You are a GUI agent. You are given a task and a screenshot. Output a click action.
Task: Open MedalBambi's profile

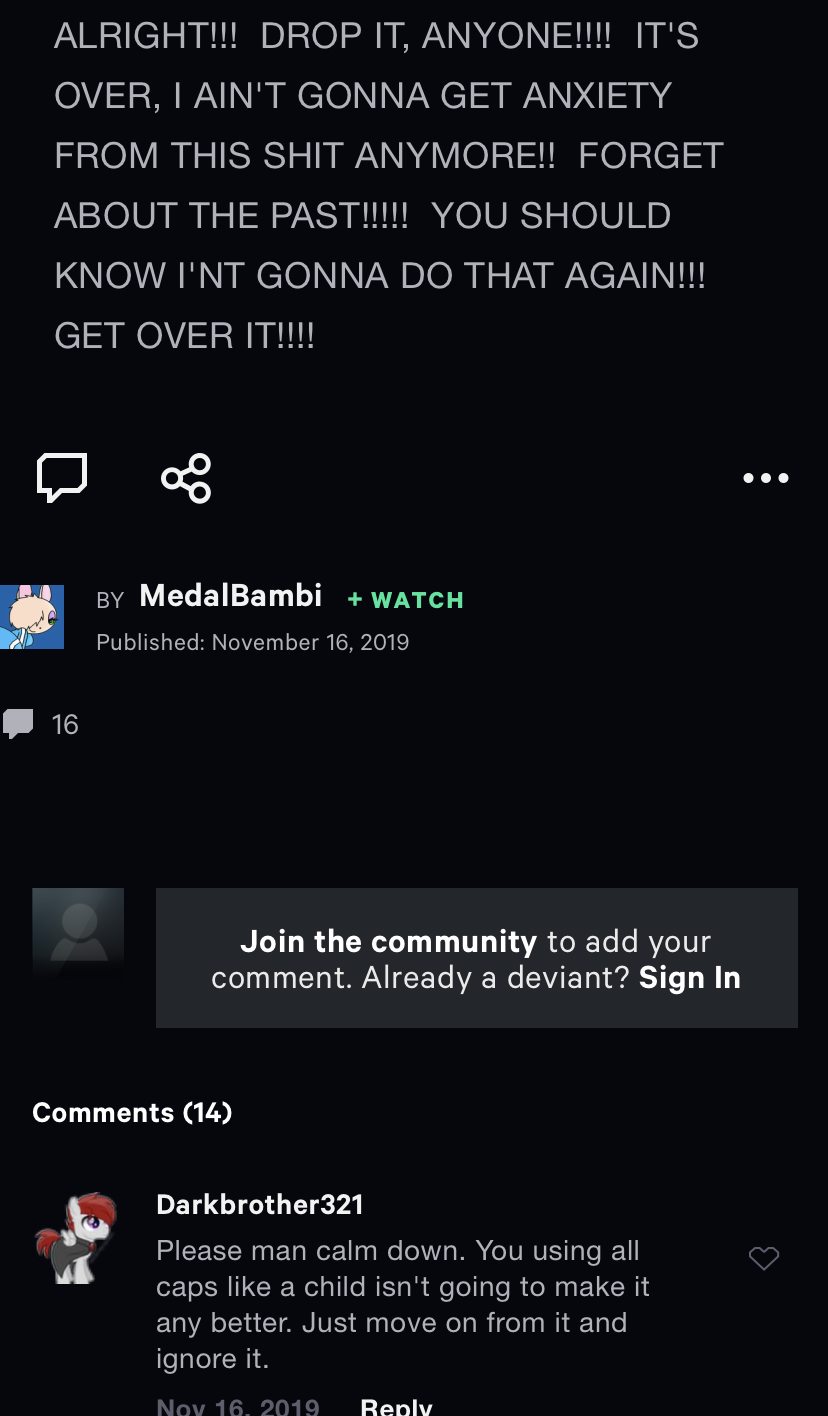[x=231, y=596]
